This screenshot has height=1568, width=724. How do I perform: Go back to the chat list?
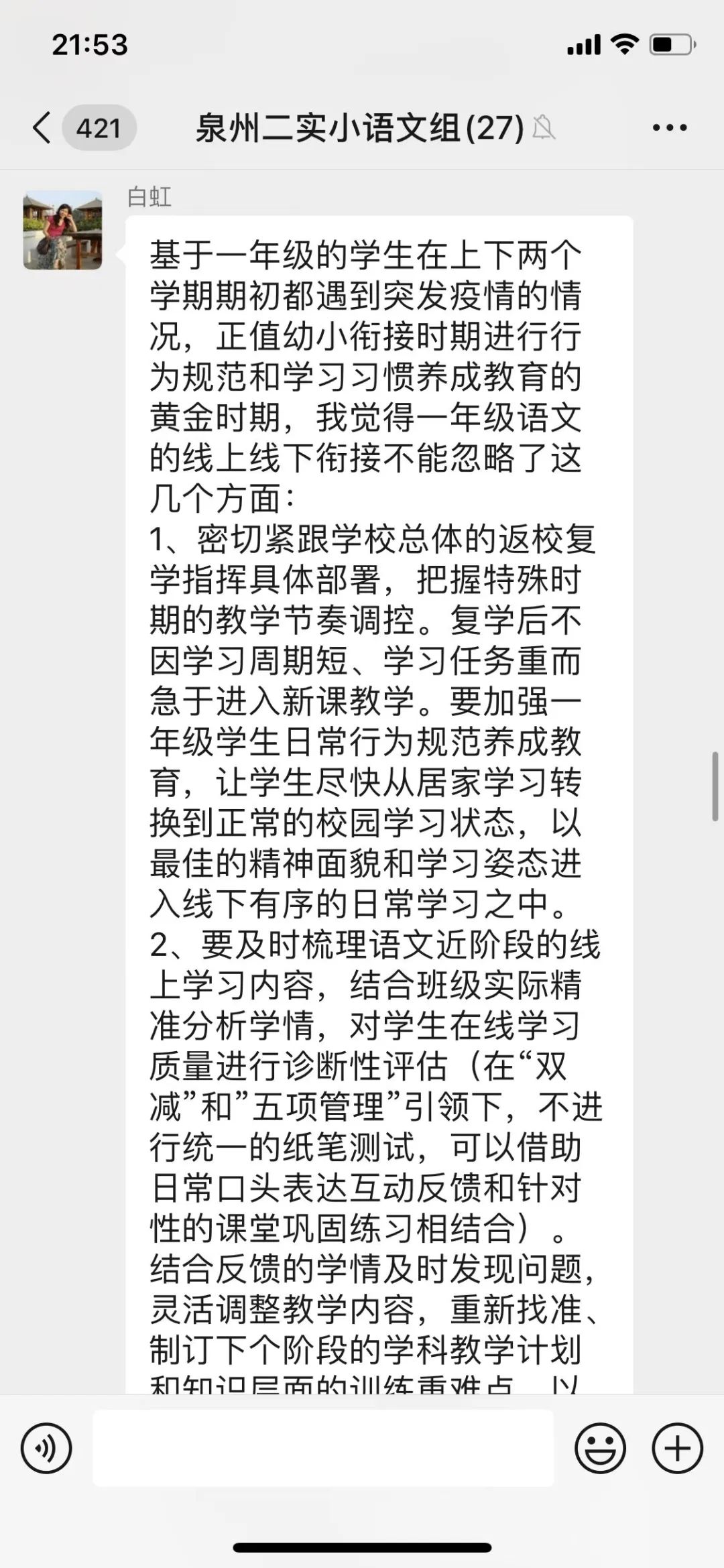tap(43, 127)
